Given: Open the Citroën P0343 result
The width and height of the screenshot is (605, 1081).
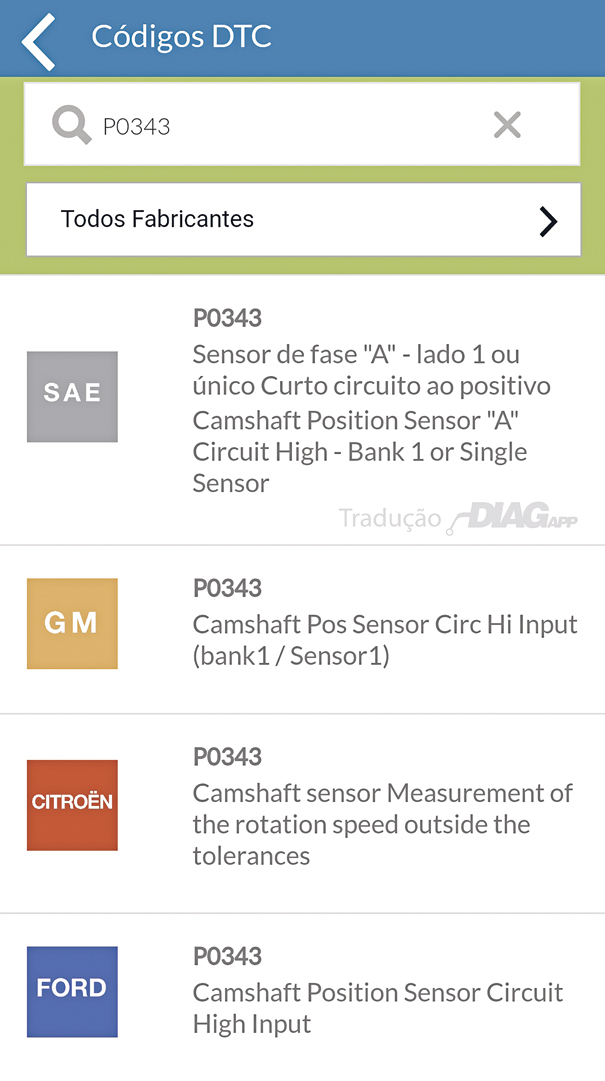Looking at the screenshot, I should 302,814.
